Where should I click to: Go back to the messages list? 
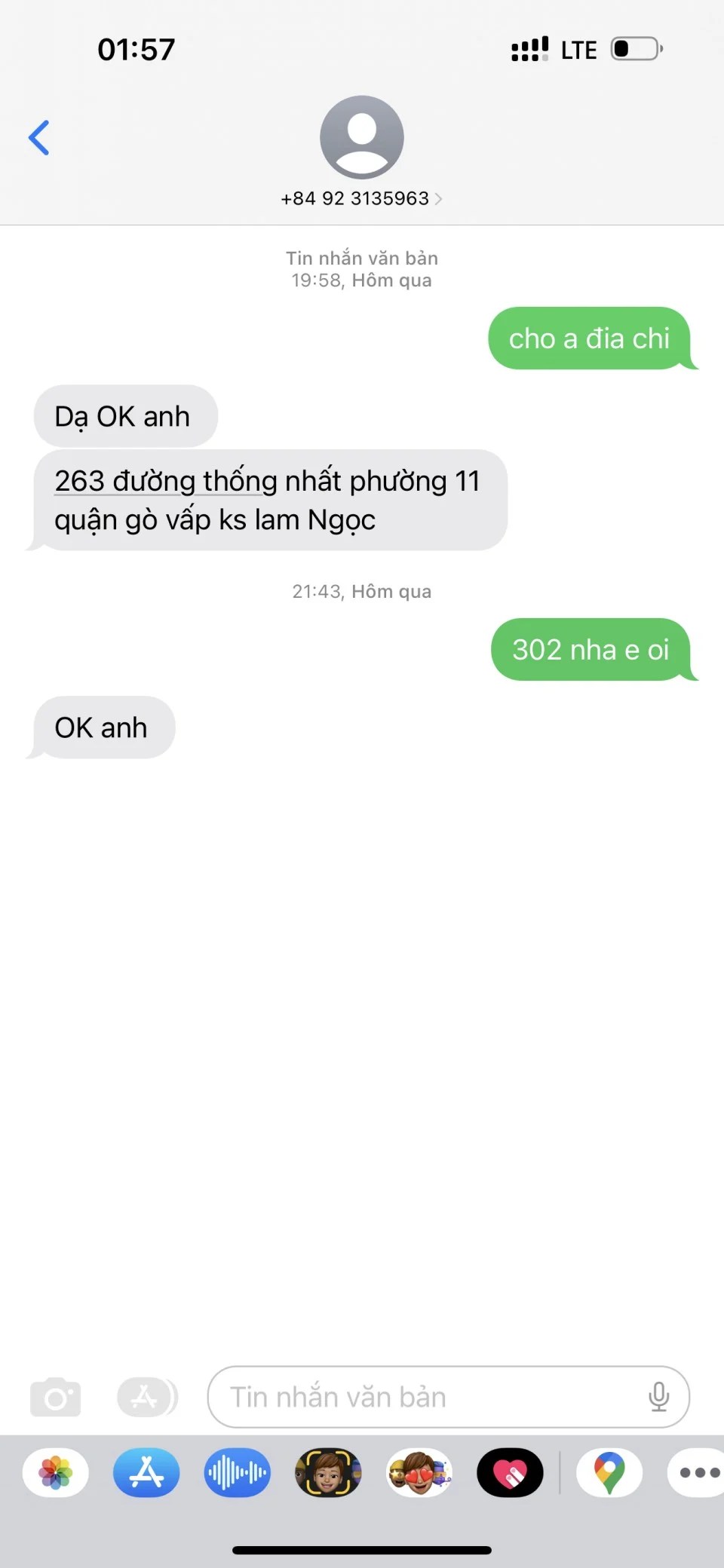point(39,138)
